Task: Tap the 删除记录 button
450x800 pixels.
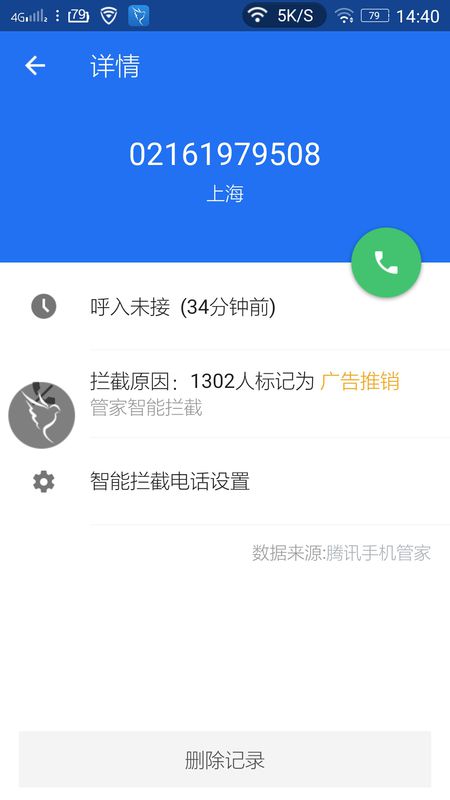Action: [225, 759]
